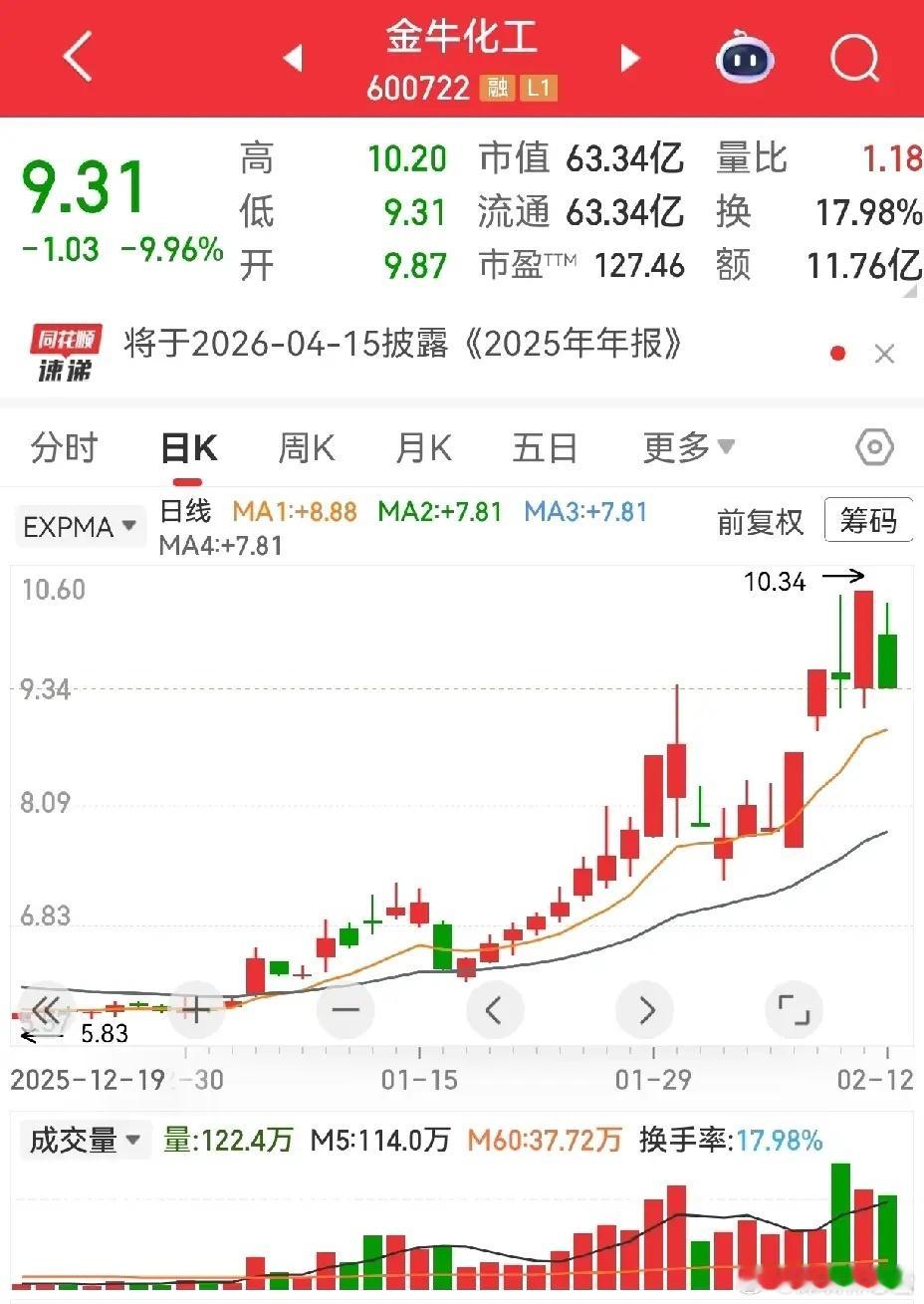924x1304 pixels.
Task: Show the 筹码 chip distribution panel
Action: point(868,520)
